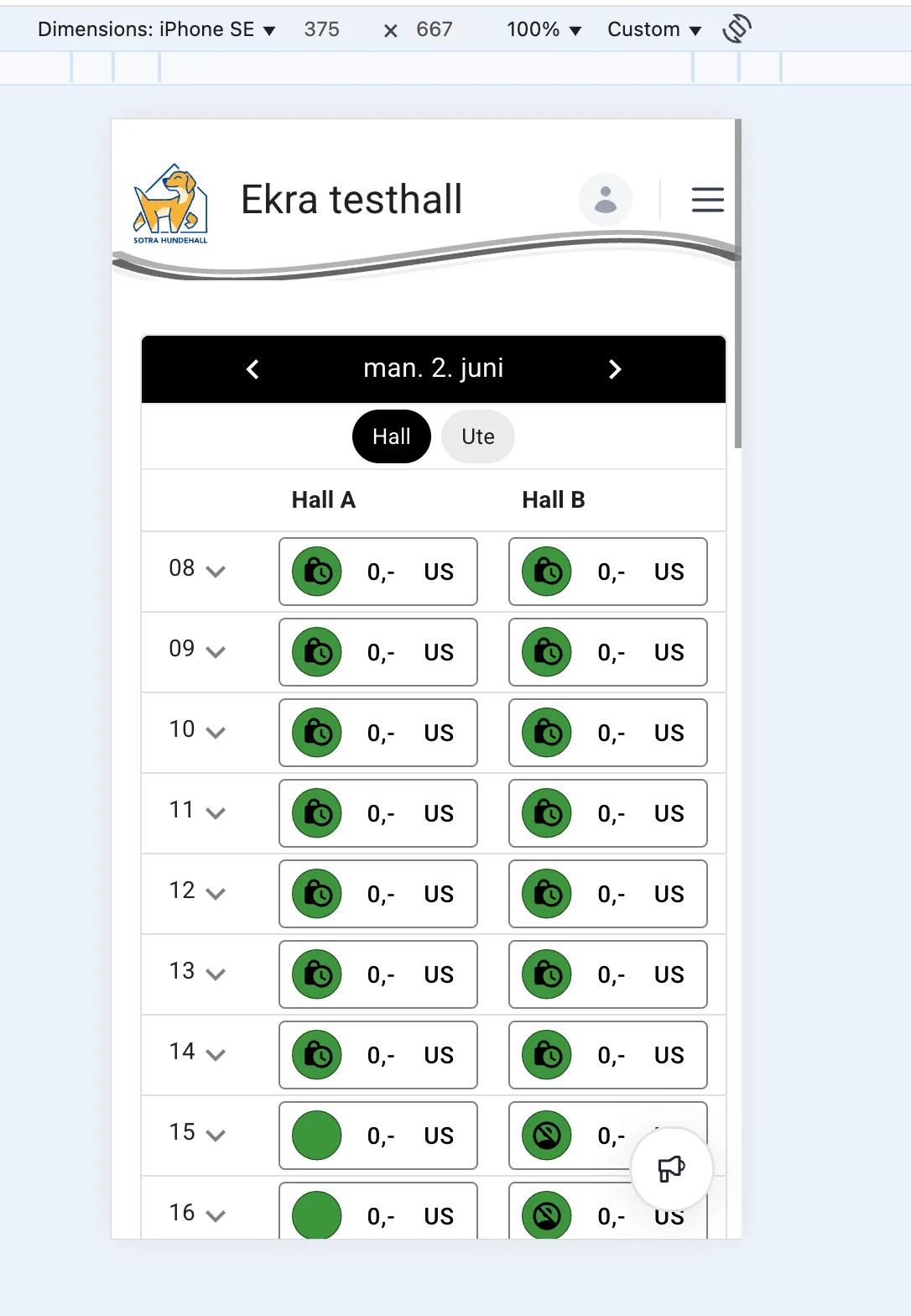Book Hall A slot at 08
The width and height of the screenshot is (911, 1316).
click(x=377, y=572)
